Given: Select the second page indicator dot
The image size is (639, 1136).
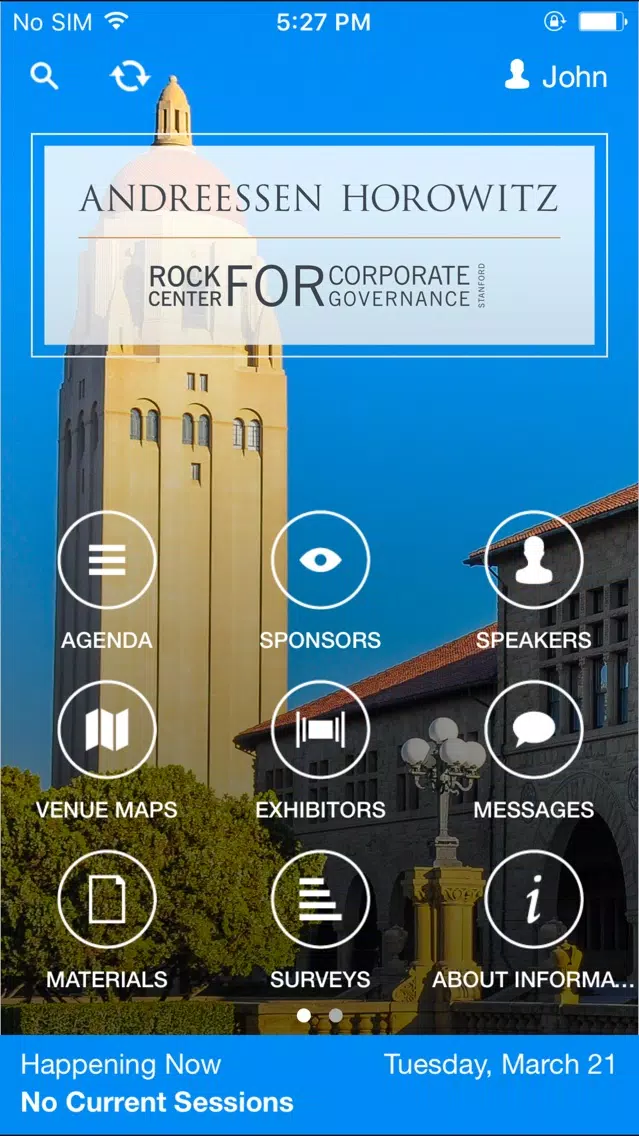Looking at the screenshot, I should click(x=335, y=1016).
